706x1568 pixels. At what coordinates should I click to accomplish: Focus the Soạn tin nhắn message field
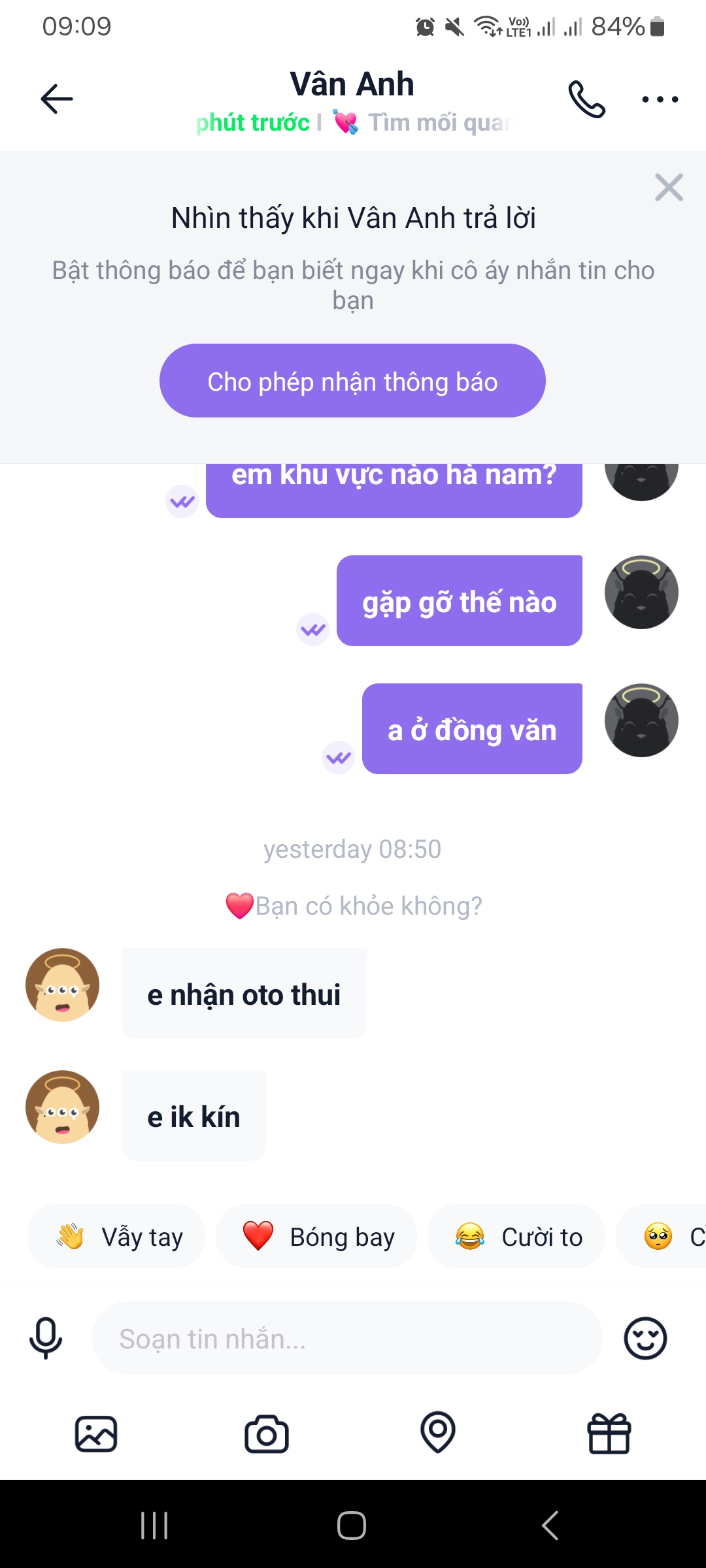(x=346, y=1339)
